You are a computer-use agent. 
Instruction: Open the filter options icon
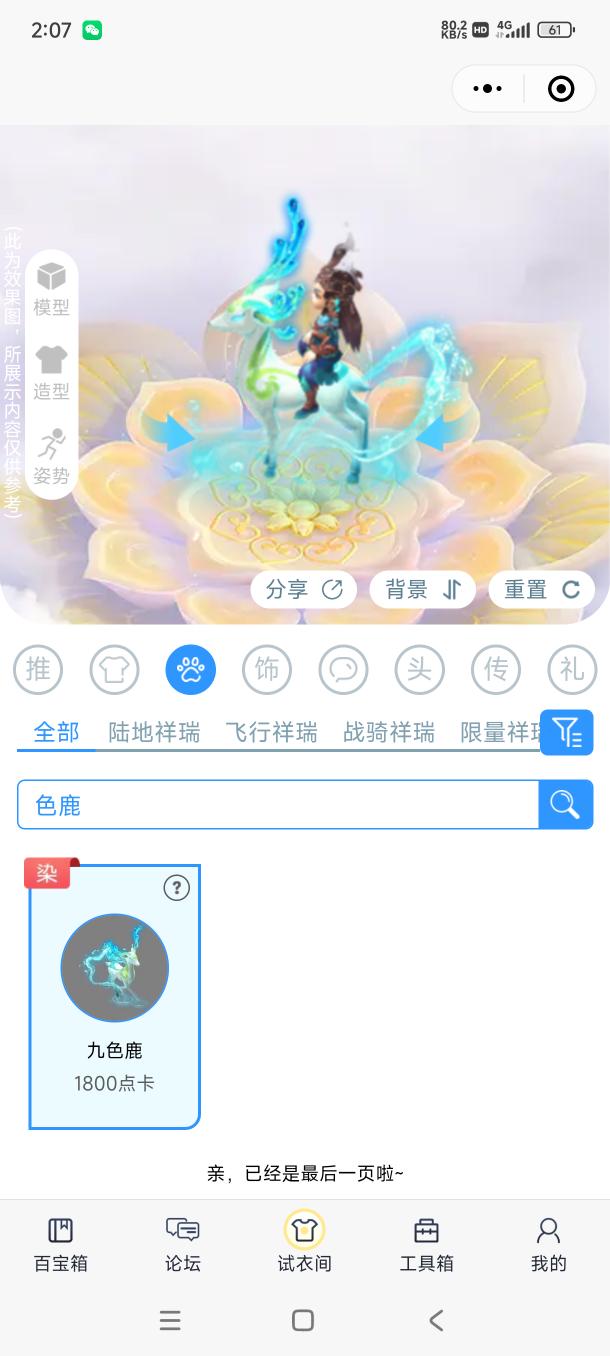tap(567, 733)
